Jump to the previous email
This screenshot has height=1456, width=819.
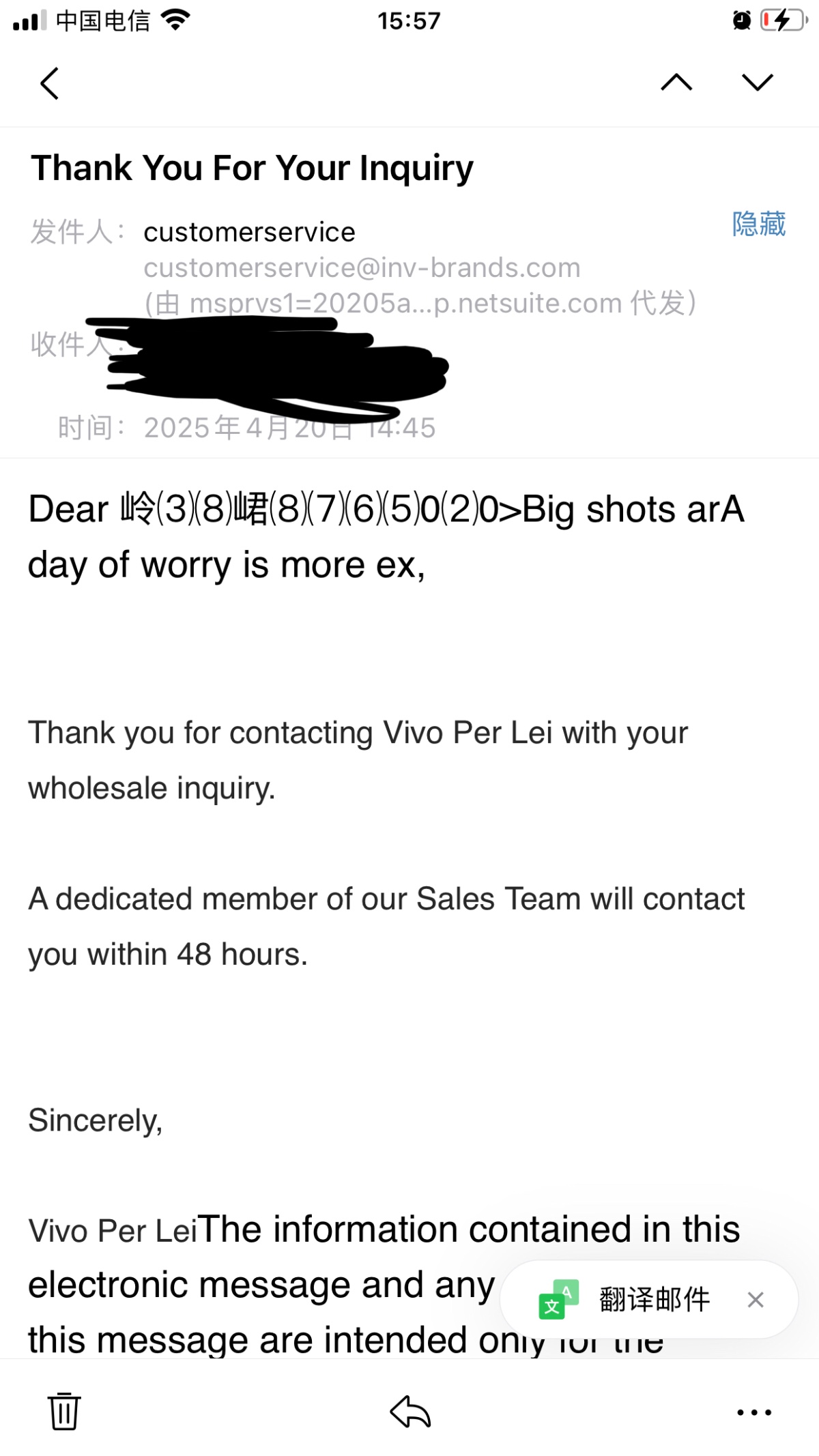click(x=676, y=83)
